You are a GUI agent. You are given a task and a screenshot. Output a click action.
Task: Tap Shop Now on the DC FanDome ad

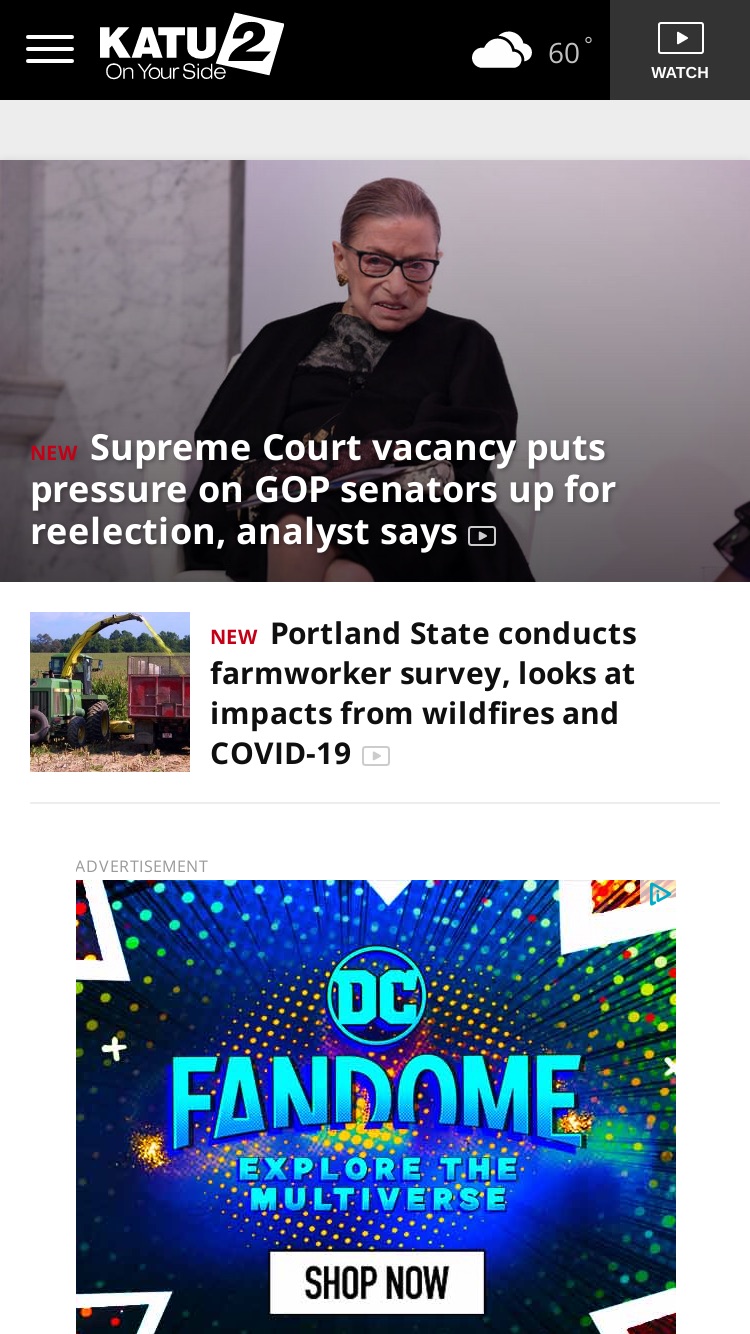click(x=377, y=1282)
